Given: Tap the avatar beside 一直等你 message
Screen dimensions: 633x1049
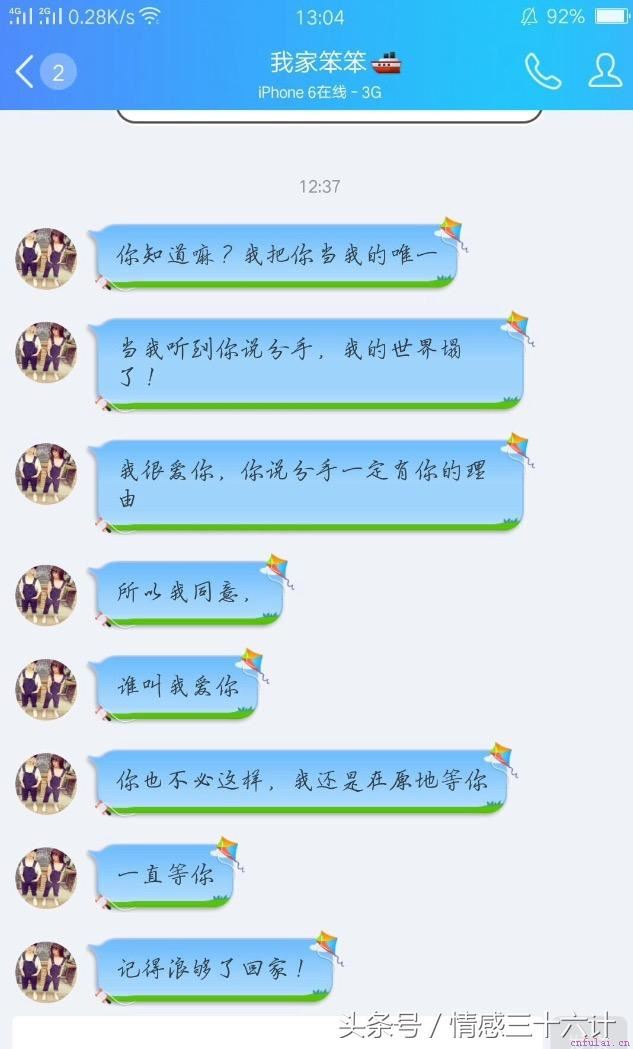Looking at the screenshot, I should (46, 877).
